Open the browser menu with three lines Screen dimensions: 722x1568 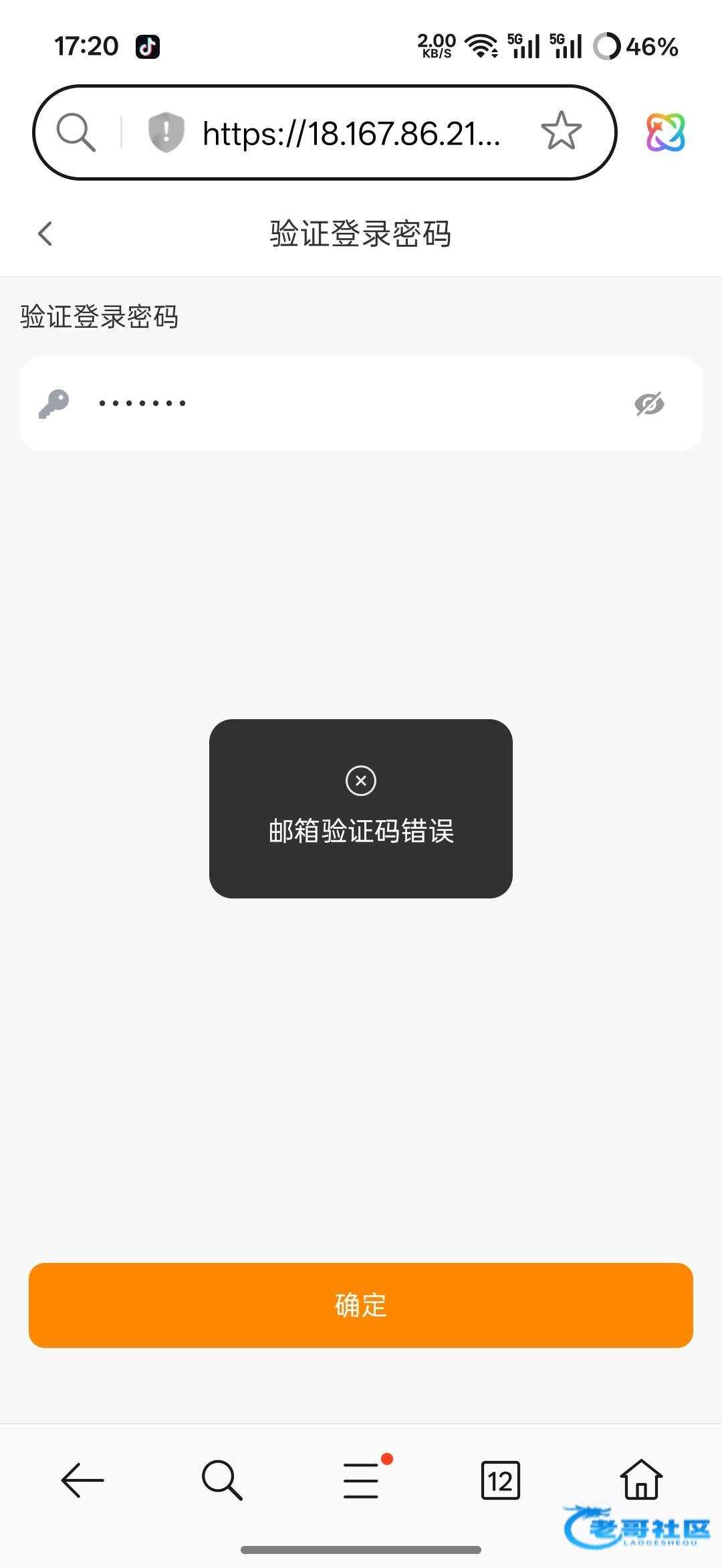(x=362, y=1480)
